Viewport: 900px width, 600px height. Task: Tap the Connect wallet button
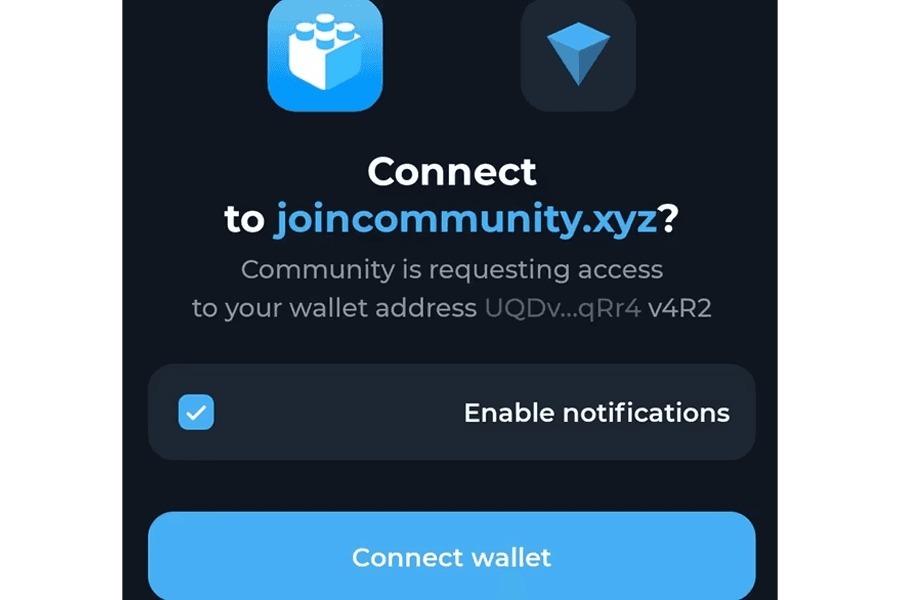[x=451, y=557]
